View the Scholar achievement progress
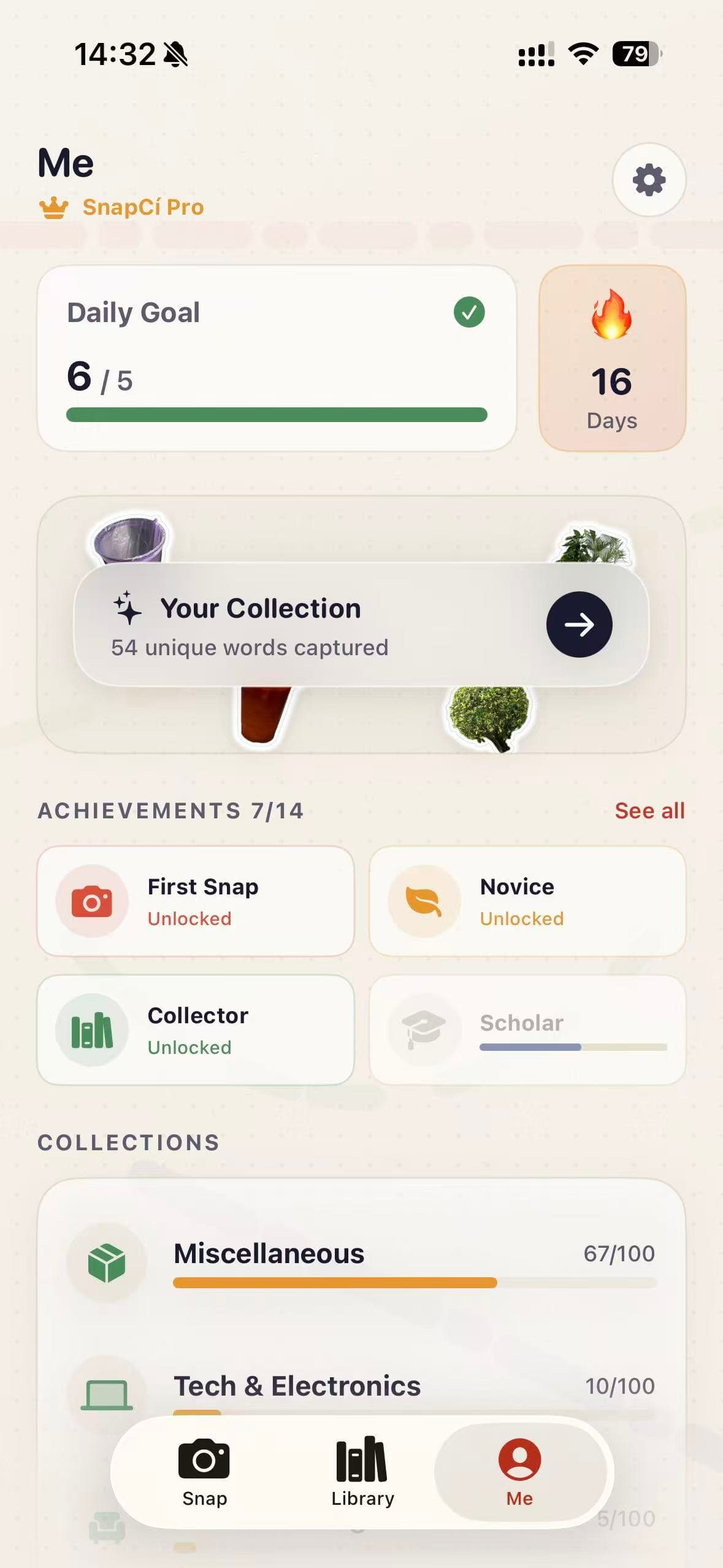 tap(527, 1030)
